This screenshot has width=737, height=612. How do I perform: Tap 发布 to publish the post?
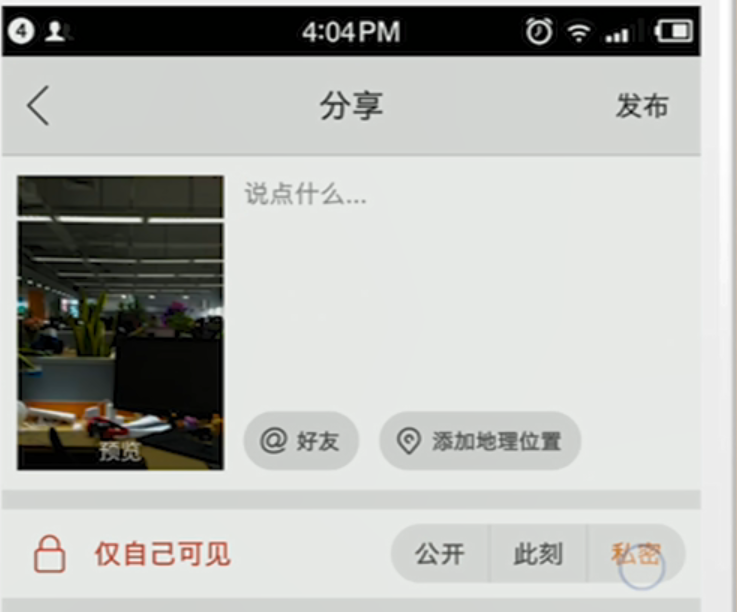[x=642, y=106]
